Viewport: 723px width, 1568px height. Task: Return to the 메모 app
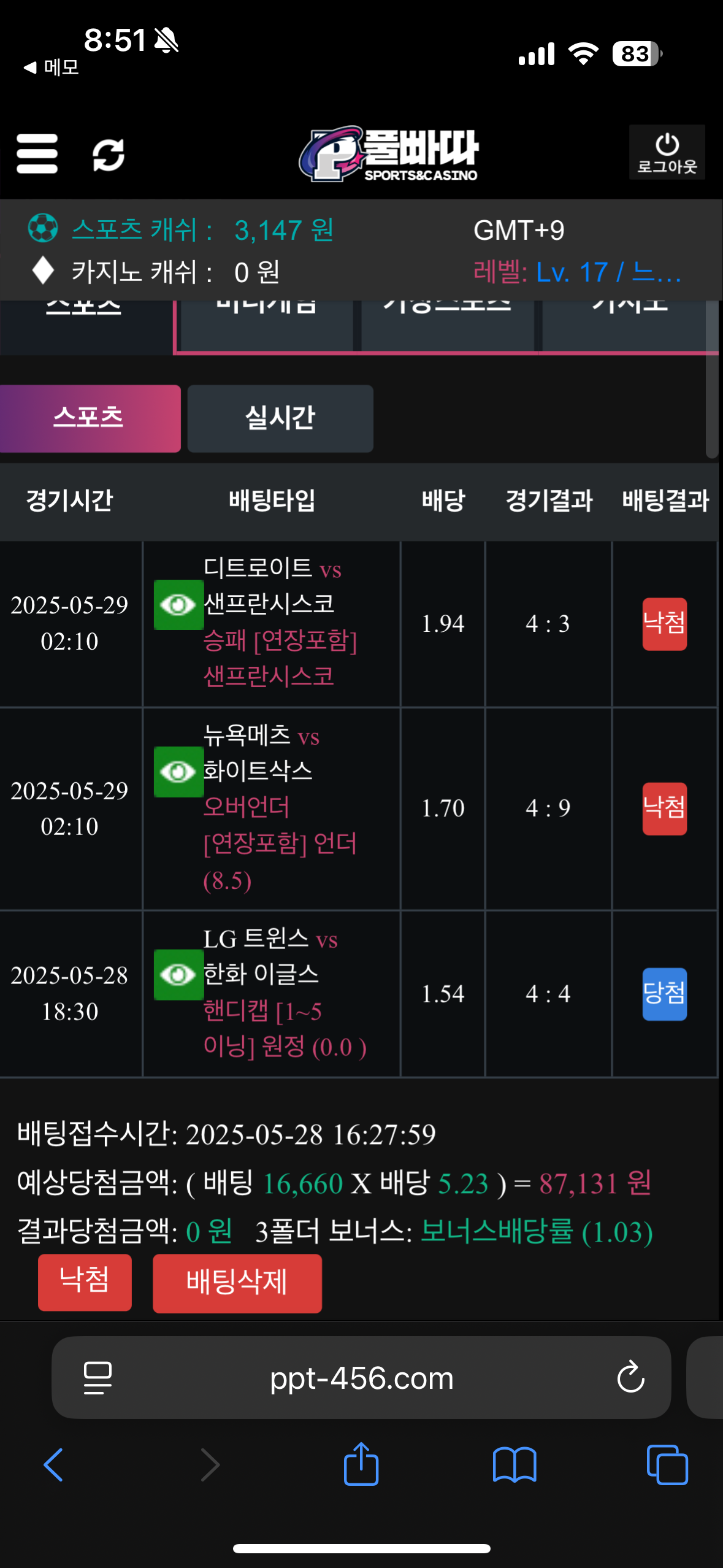point(52,67)
